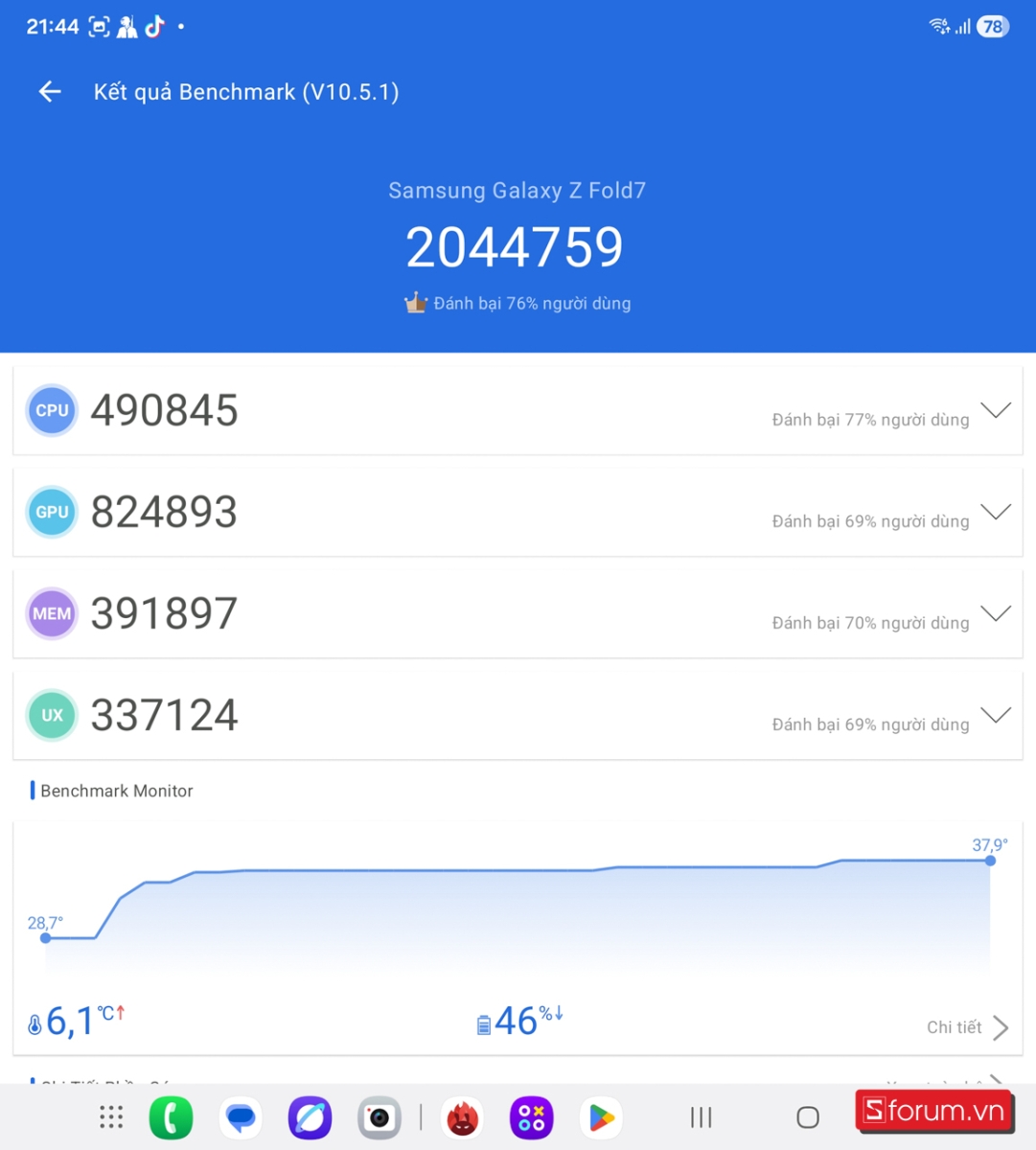Screen dimensions: 1036x1150
Task: Go back from the Benchmark results
Action: [50, 92]
